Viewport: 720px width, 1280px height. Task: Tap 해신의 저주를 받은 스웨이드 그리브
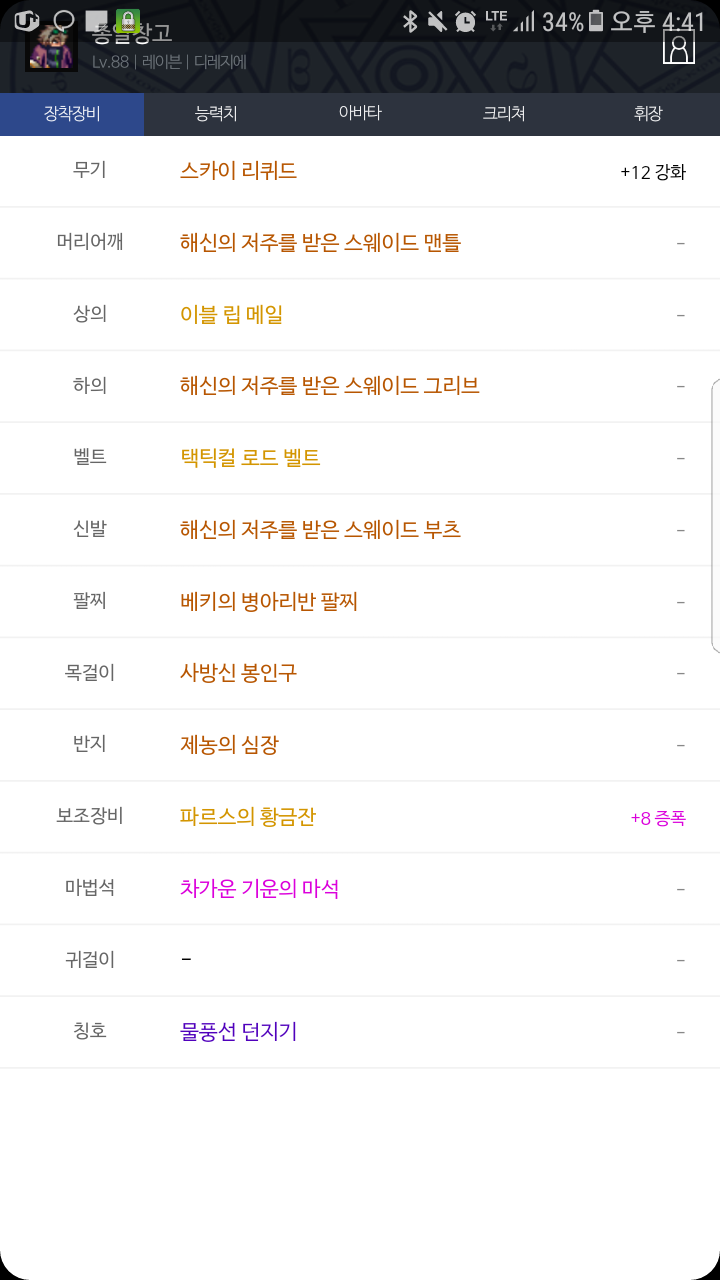point(329,386)
